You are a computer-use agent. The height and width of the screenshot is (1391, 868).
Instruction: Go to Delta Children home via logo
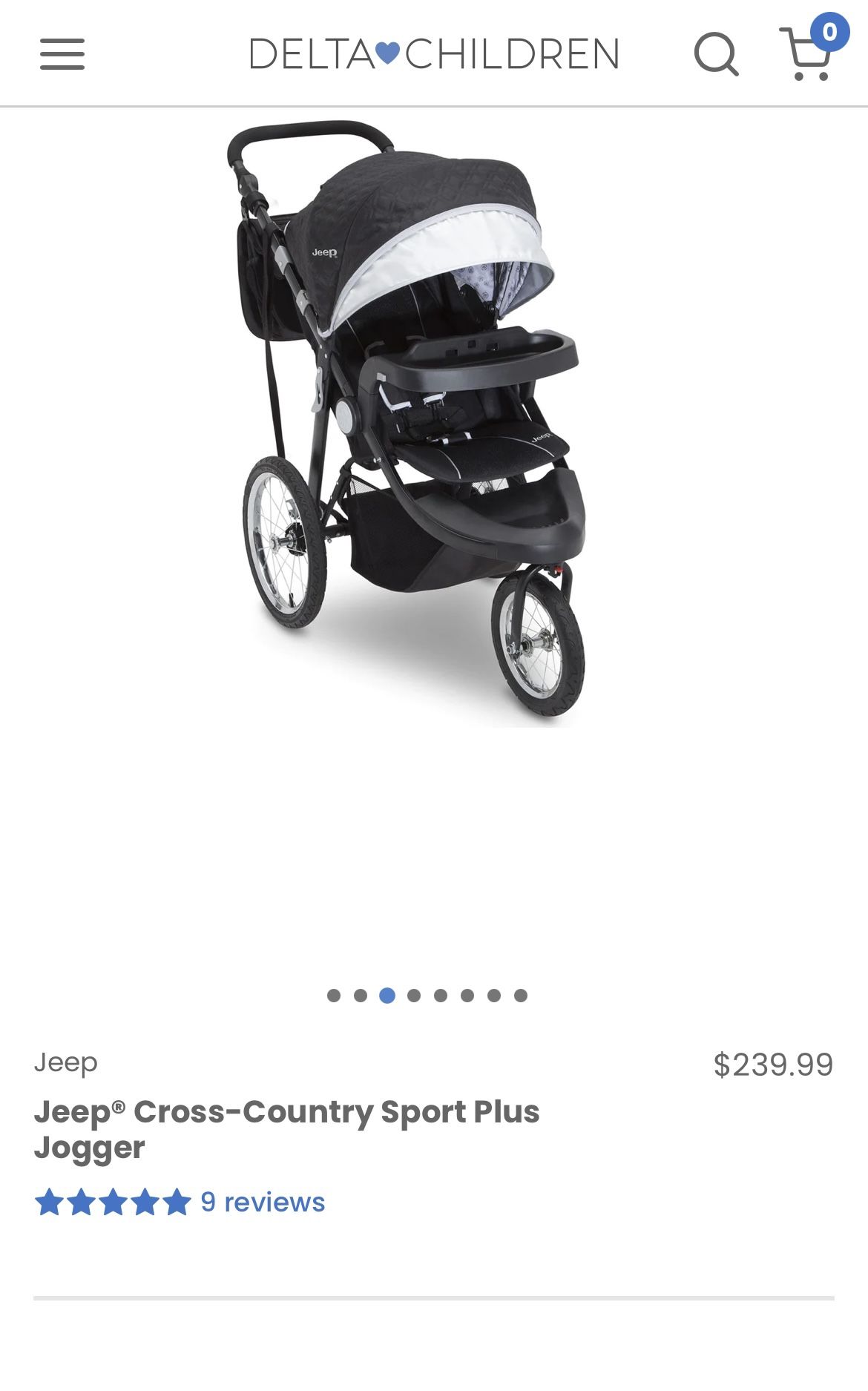pyautogui.click(x=435, y=54)
